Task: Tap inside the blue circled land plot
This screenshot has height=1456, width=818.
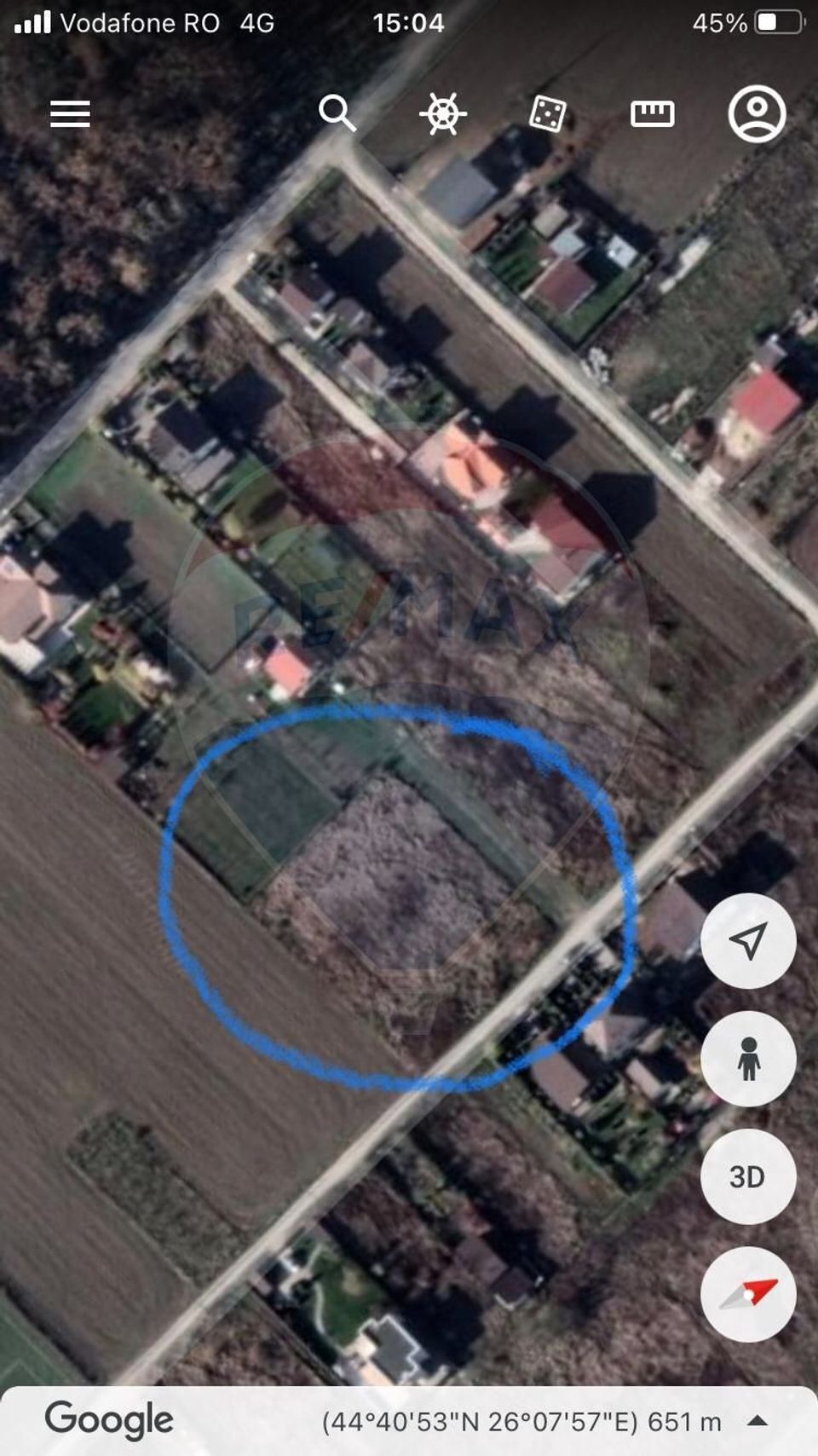Action: 392,895
